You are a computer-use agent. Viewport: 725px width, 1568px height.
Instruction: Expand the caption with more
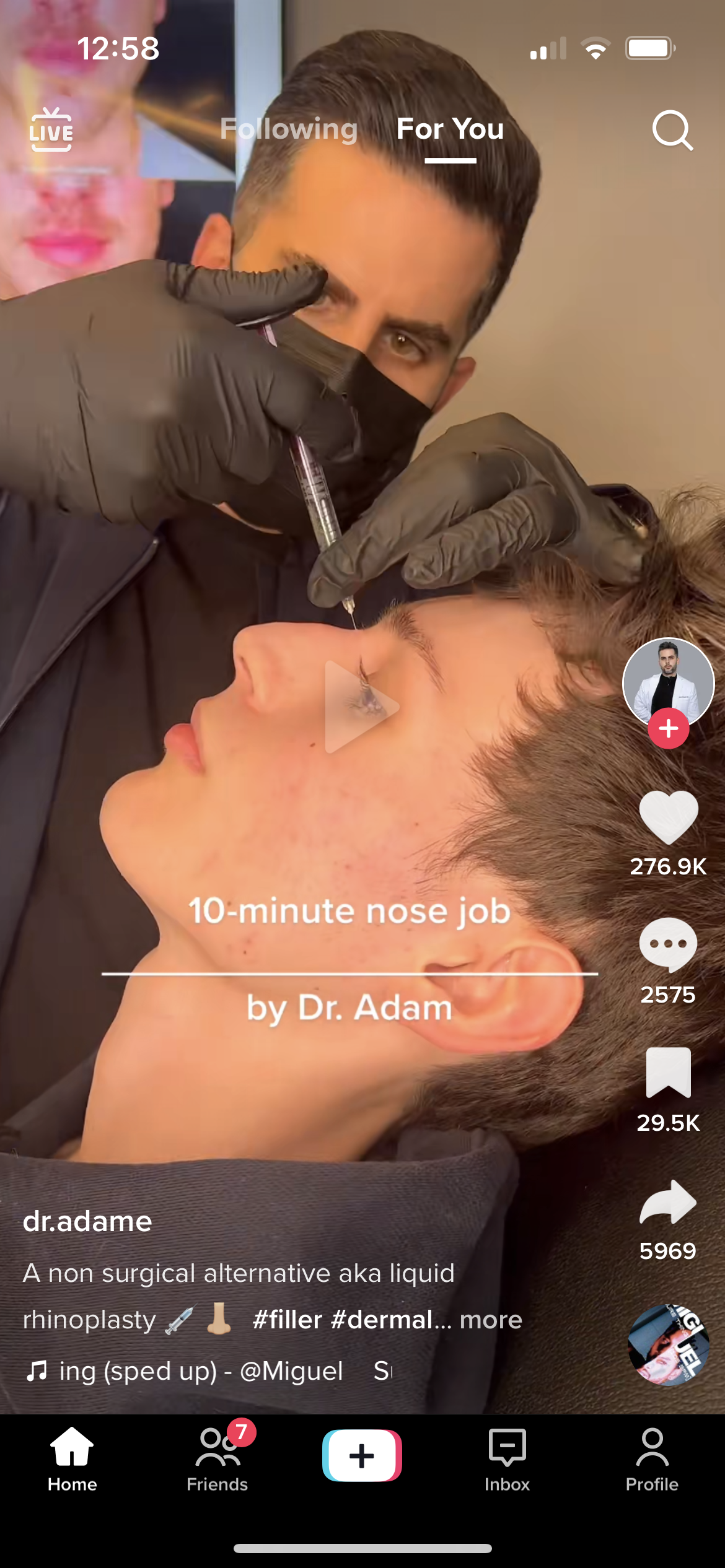[x=491, y=1320]
